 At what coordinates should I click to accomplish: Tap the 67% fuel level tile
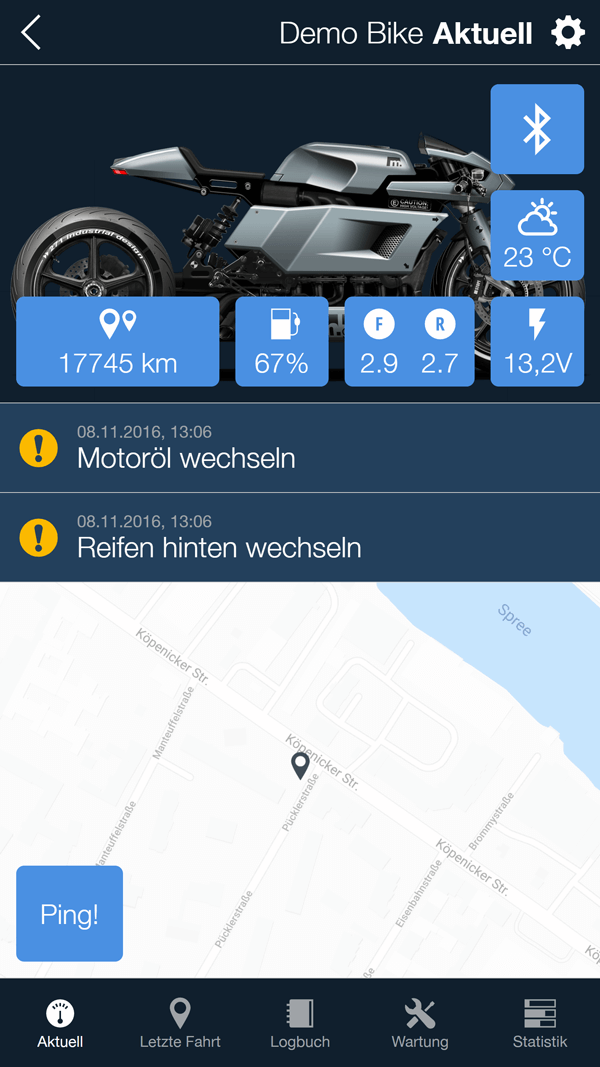(281, 341)
